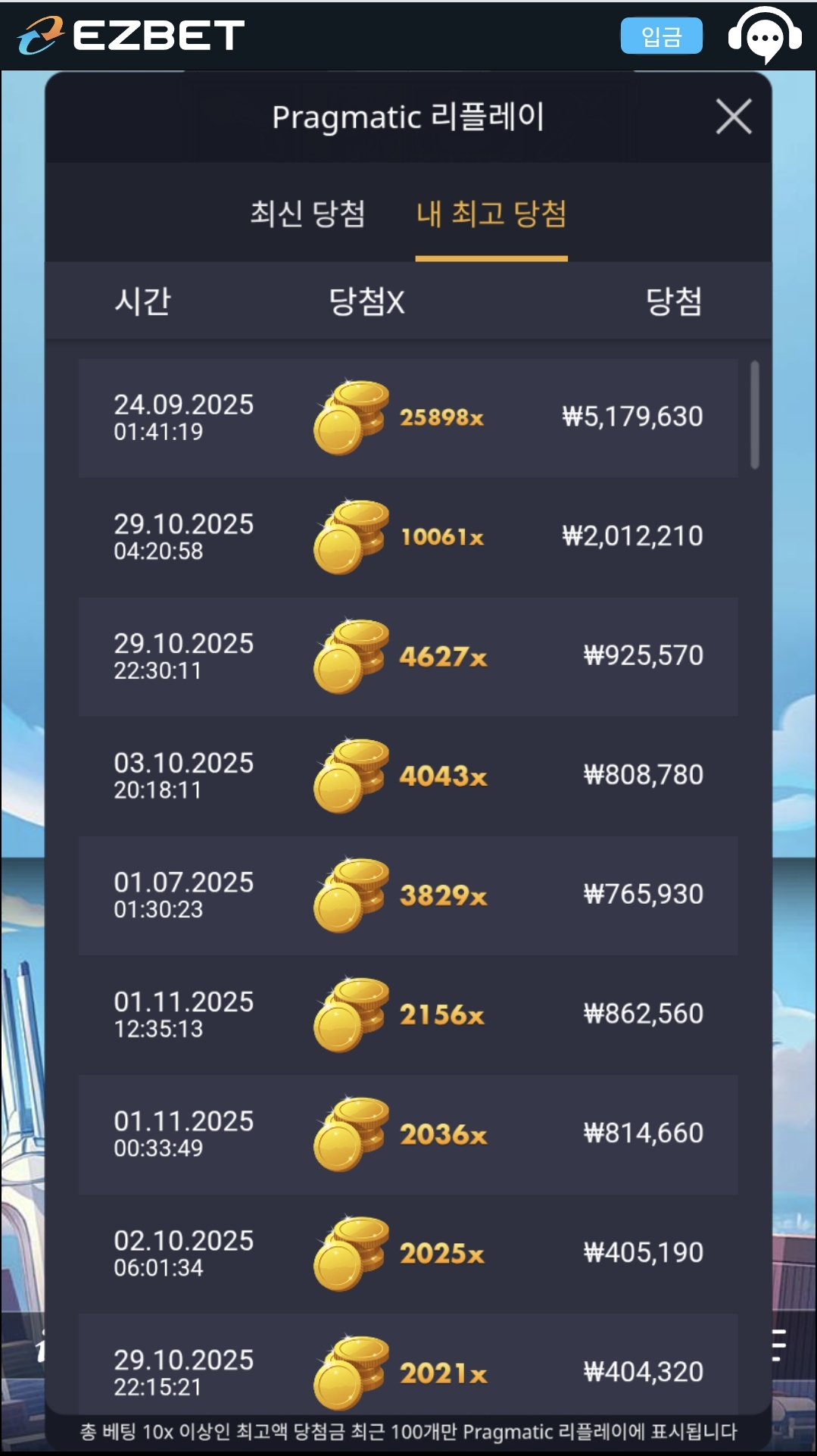Close the Pragmatic 리플레이 dialog

733,117
